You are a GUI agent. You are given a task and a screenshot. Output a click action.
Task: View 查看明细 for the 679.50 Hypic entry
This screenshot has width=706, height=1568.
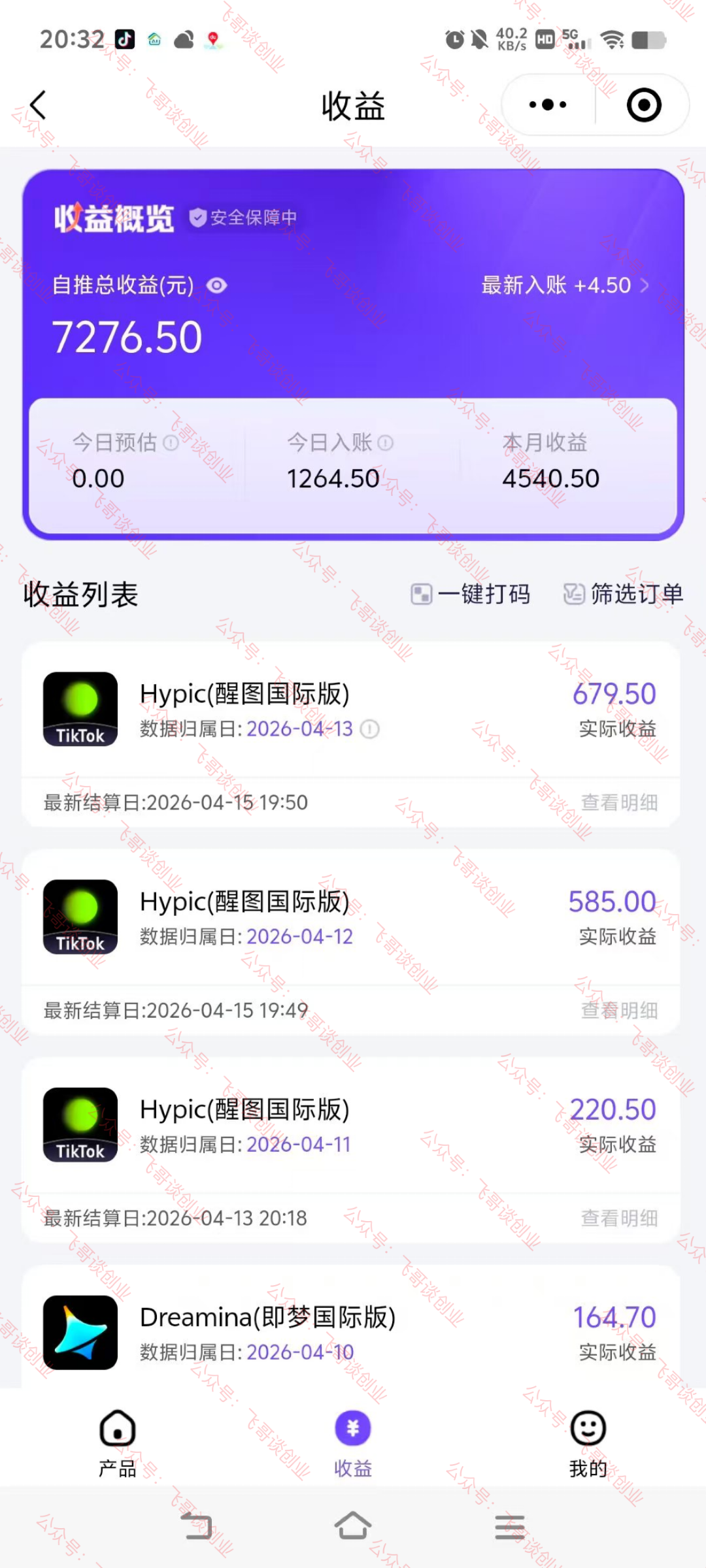click(x=619, y=802)
